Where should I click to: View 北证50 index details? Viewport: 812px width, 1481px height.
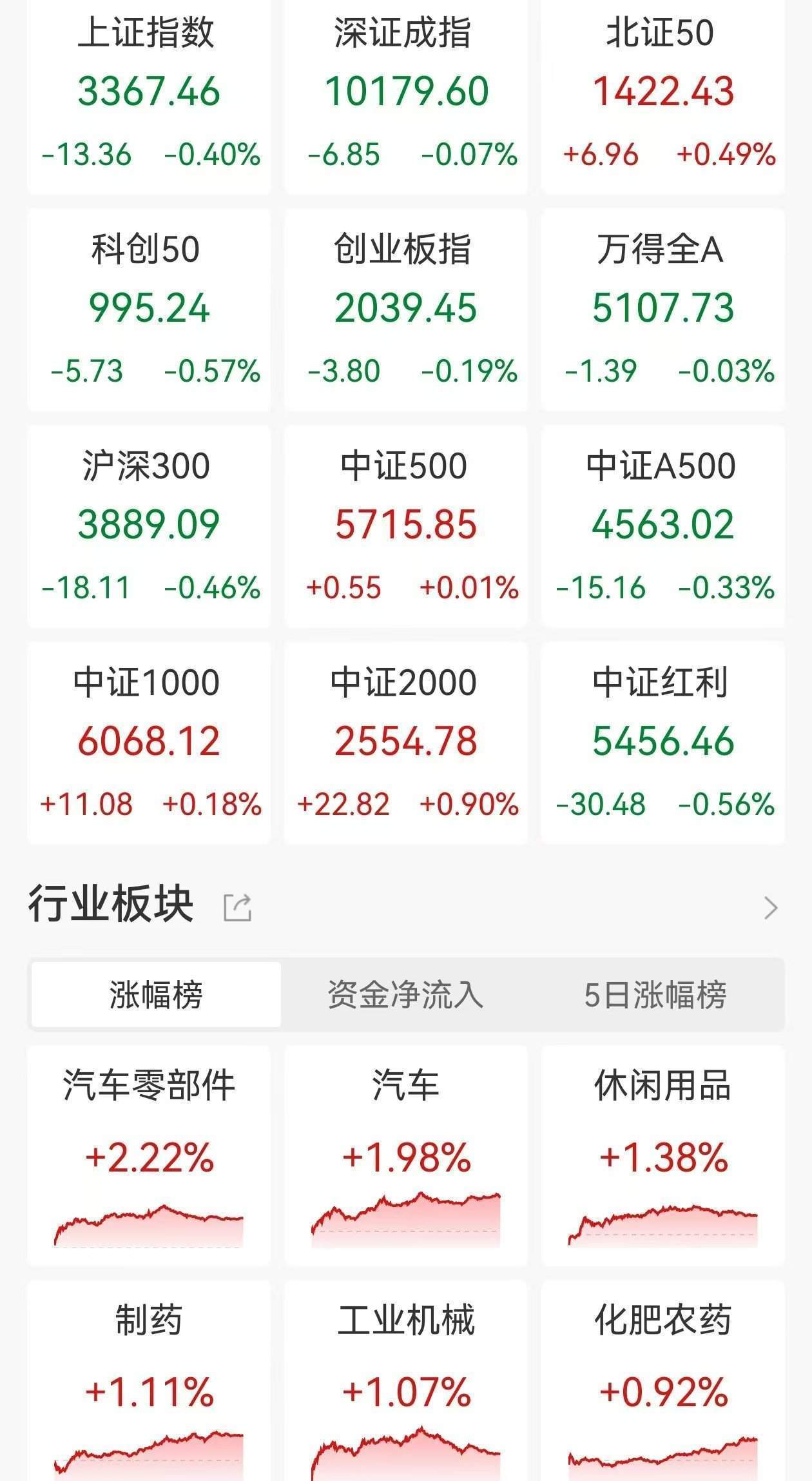[663, 95]
